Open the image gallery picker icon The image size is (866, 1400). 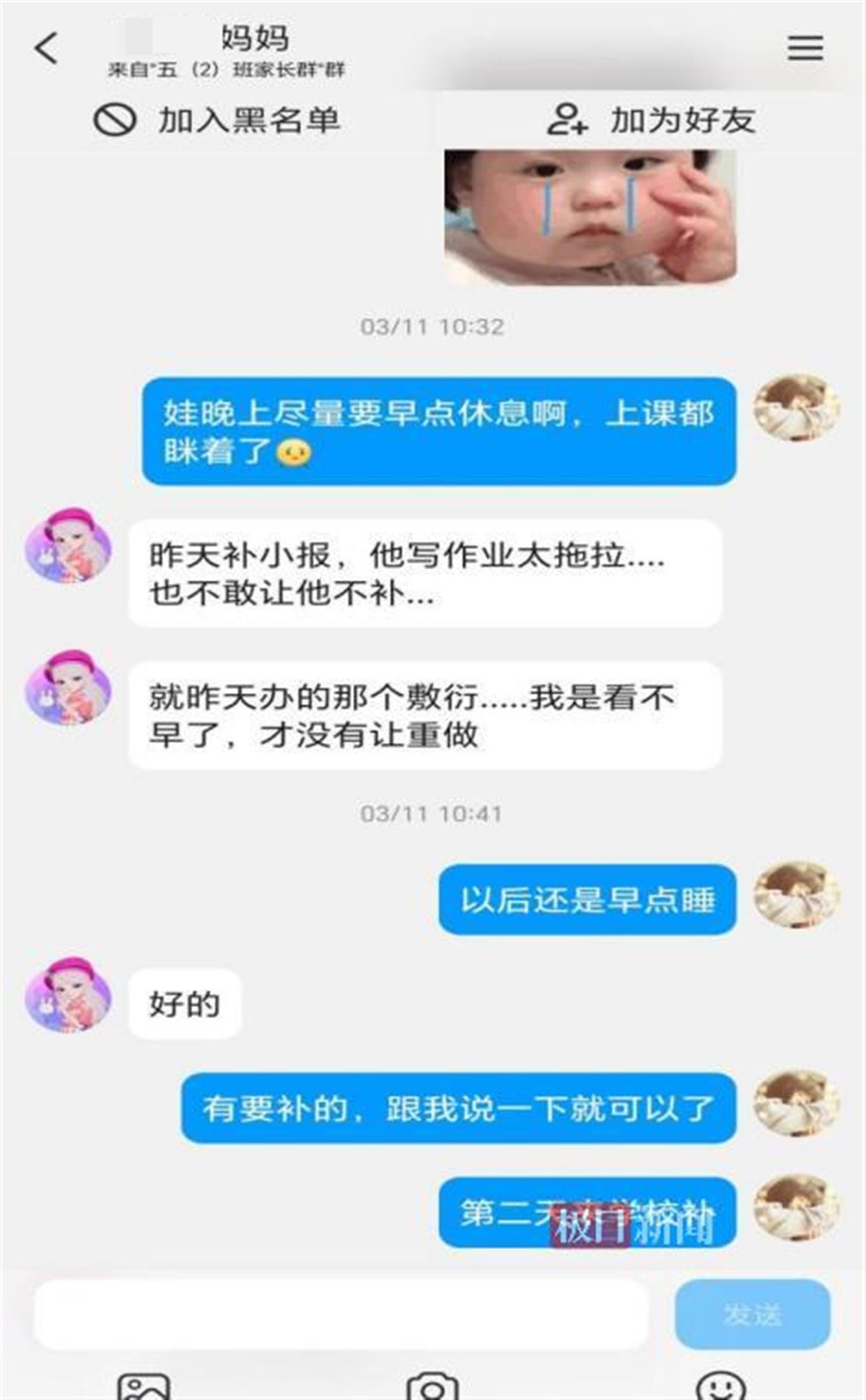pyautogui.click(x=144, y=1386)
